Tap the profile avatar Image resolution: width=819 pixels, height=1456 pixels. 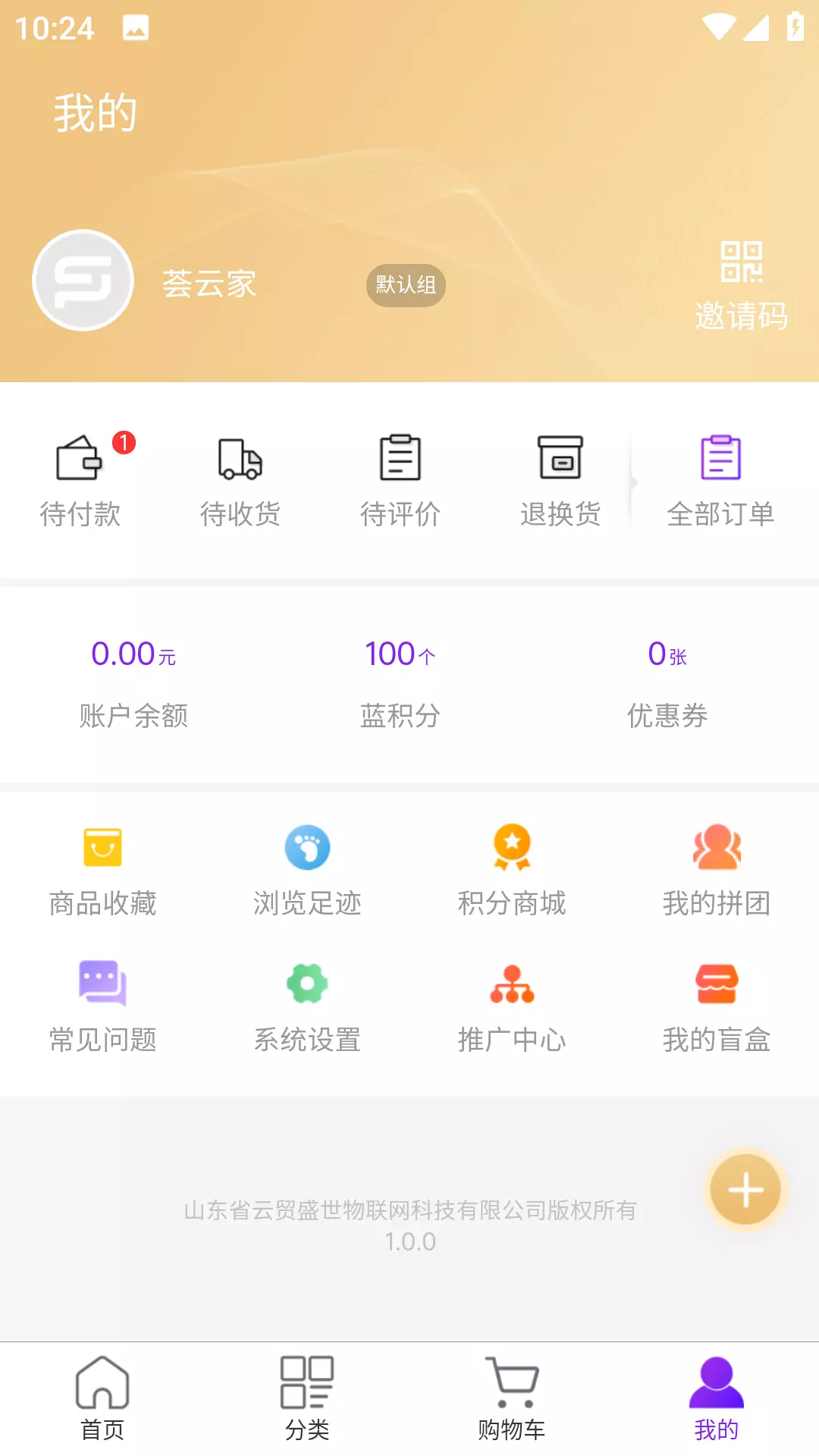point(83,281)
